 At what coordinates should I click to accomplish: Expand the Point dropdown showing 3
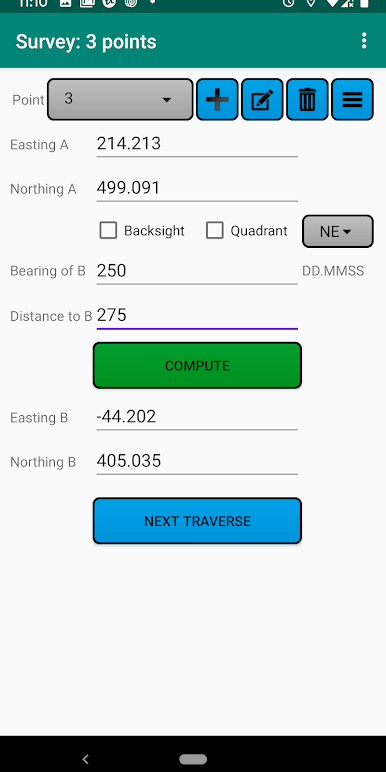click(x=120, y=99)
